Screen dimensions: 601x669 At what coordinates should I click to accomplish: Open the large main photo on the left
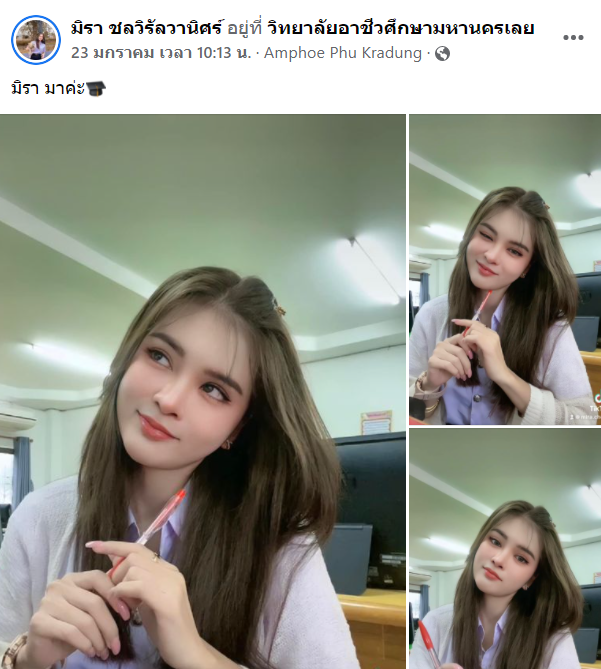click(x=202, y=391)
